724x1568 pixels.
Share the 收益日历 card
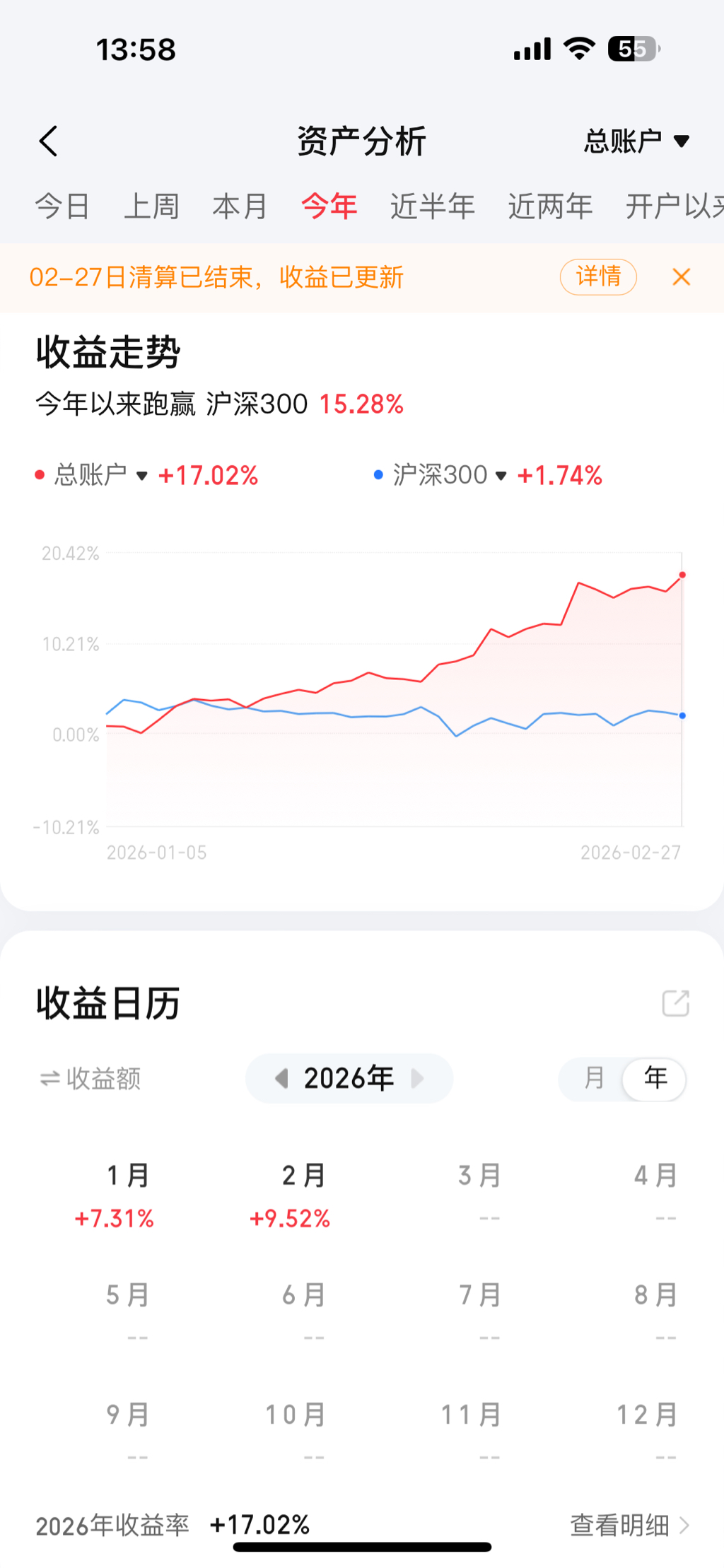675,1003
